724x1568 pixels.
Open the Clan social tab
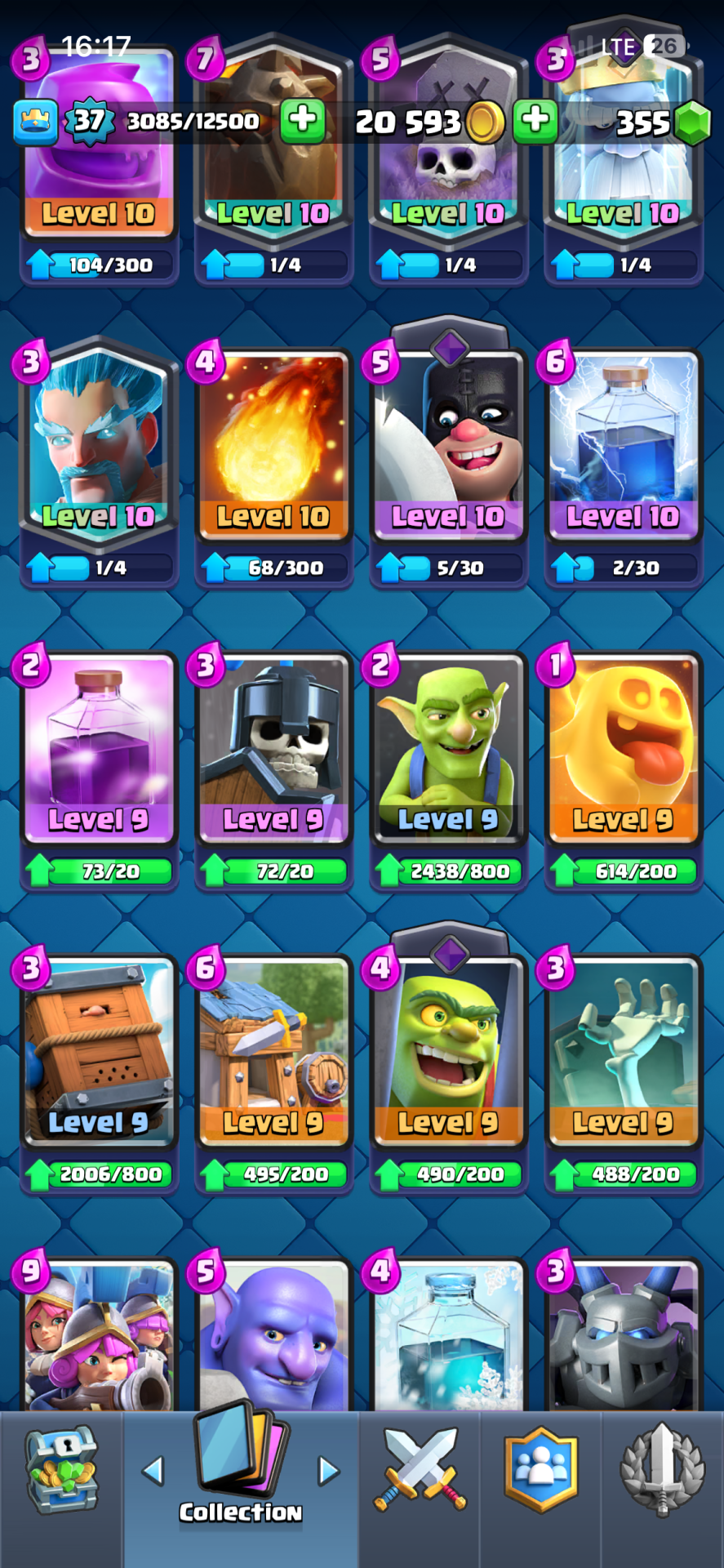point(540,1470)
